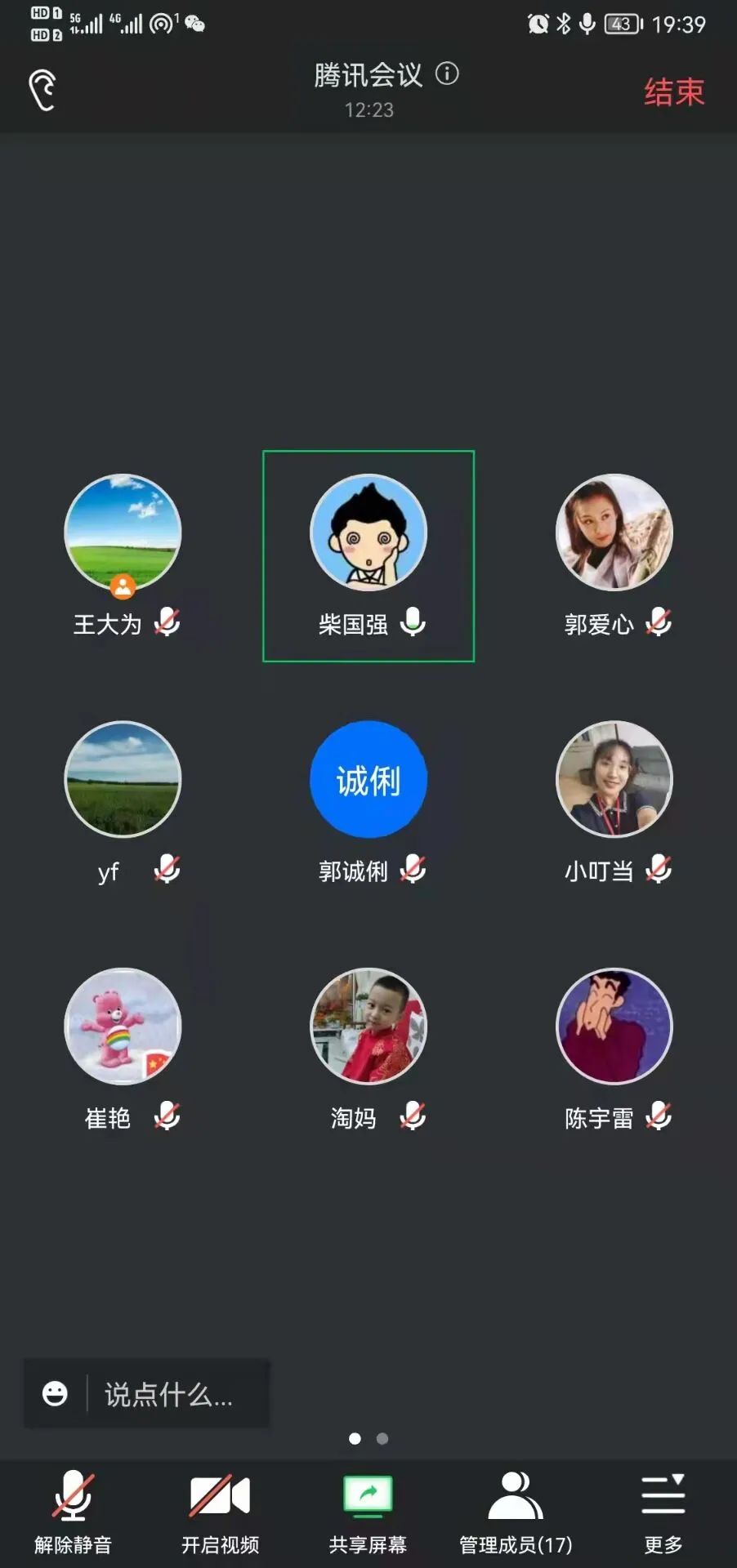The width and height of the screenshot is (737, 1568).
Task: Start screen sharing with 共享屏幕
Action: tap(368, 1512)
